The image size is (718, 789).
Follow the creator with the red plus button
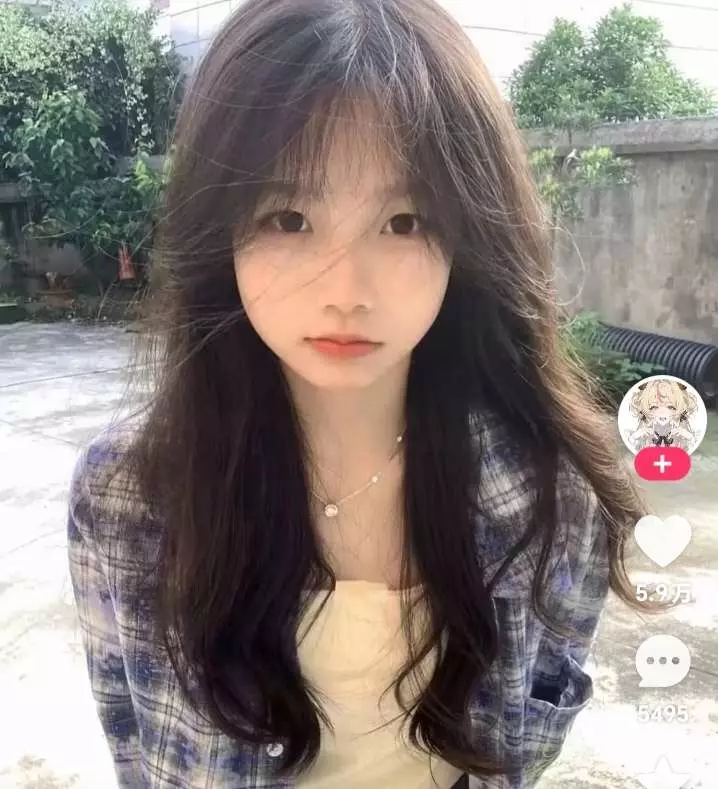[x=662, y=464]
